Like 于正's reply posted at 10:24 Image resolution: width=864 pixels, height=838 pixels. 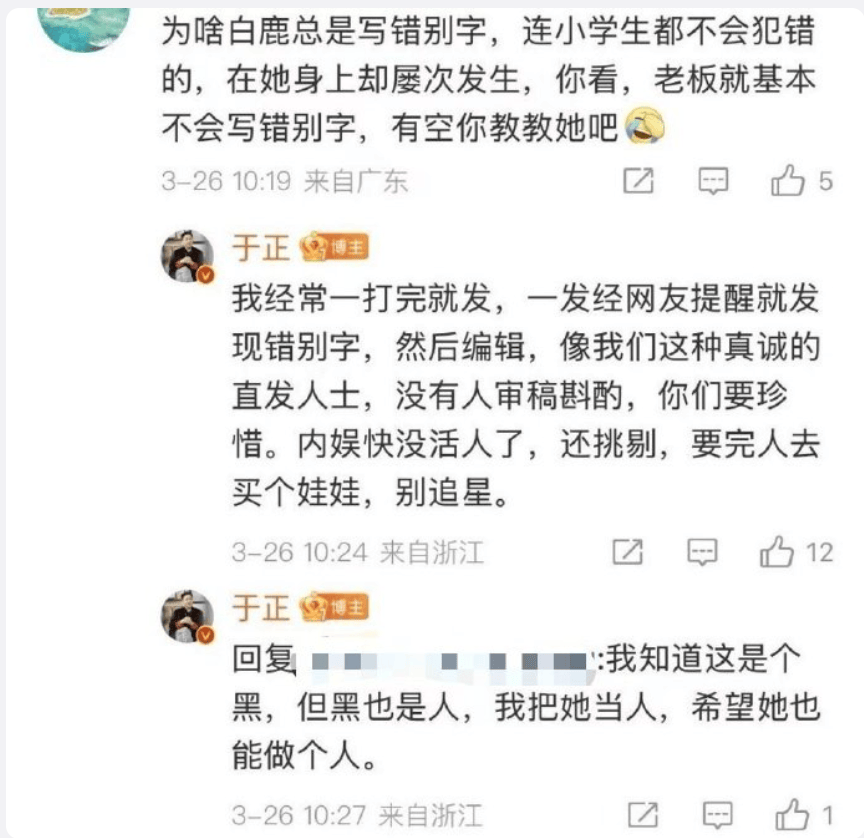777,551
